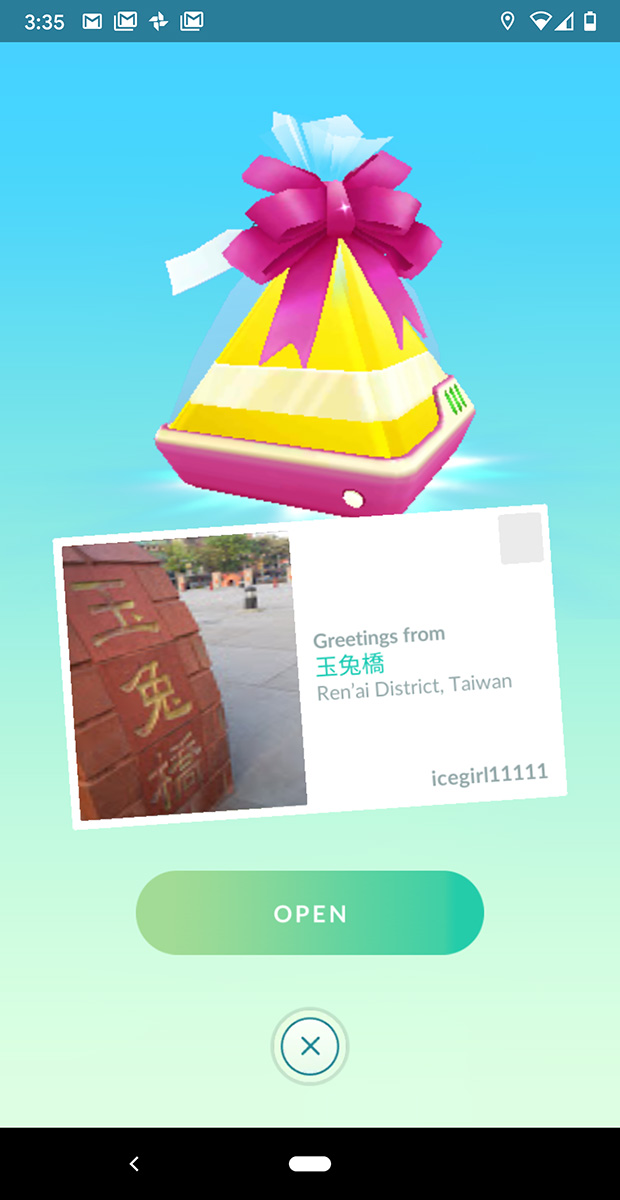620x1200 pixels.
Task: Go to home via navigation pill
Action: [310, 1164]
